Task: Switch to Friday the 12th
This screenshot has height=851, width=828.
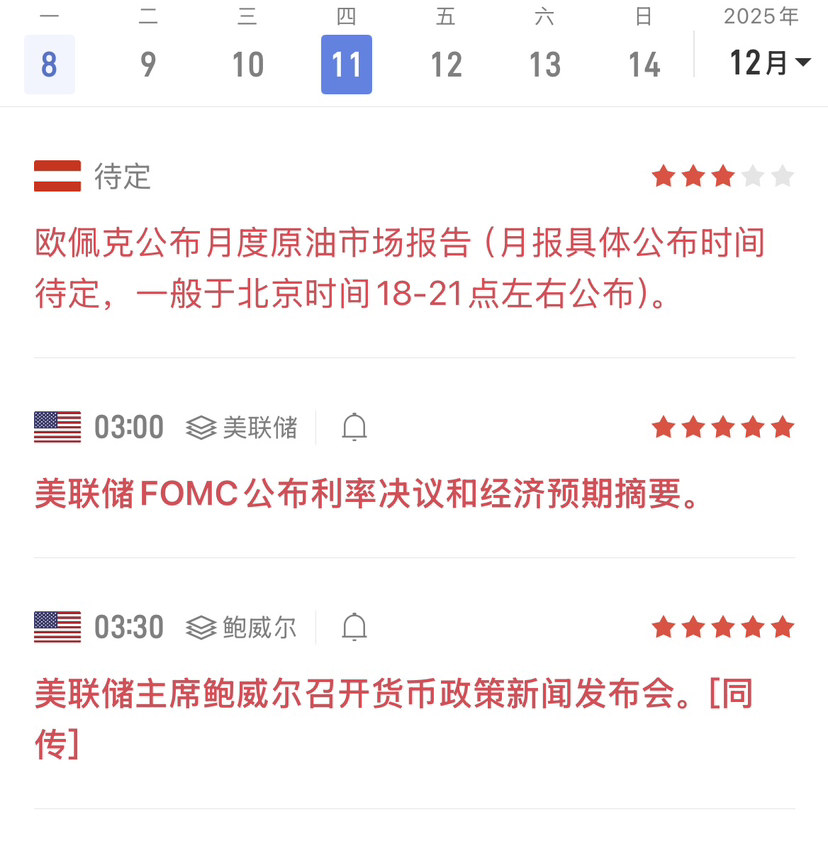Action: (446, 65)
